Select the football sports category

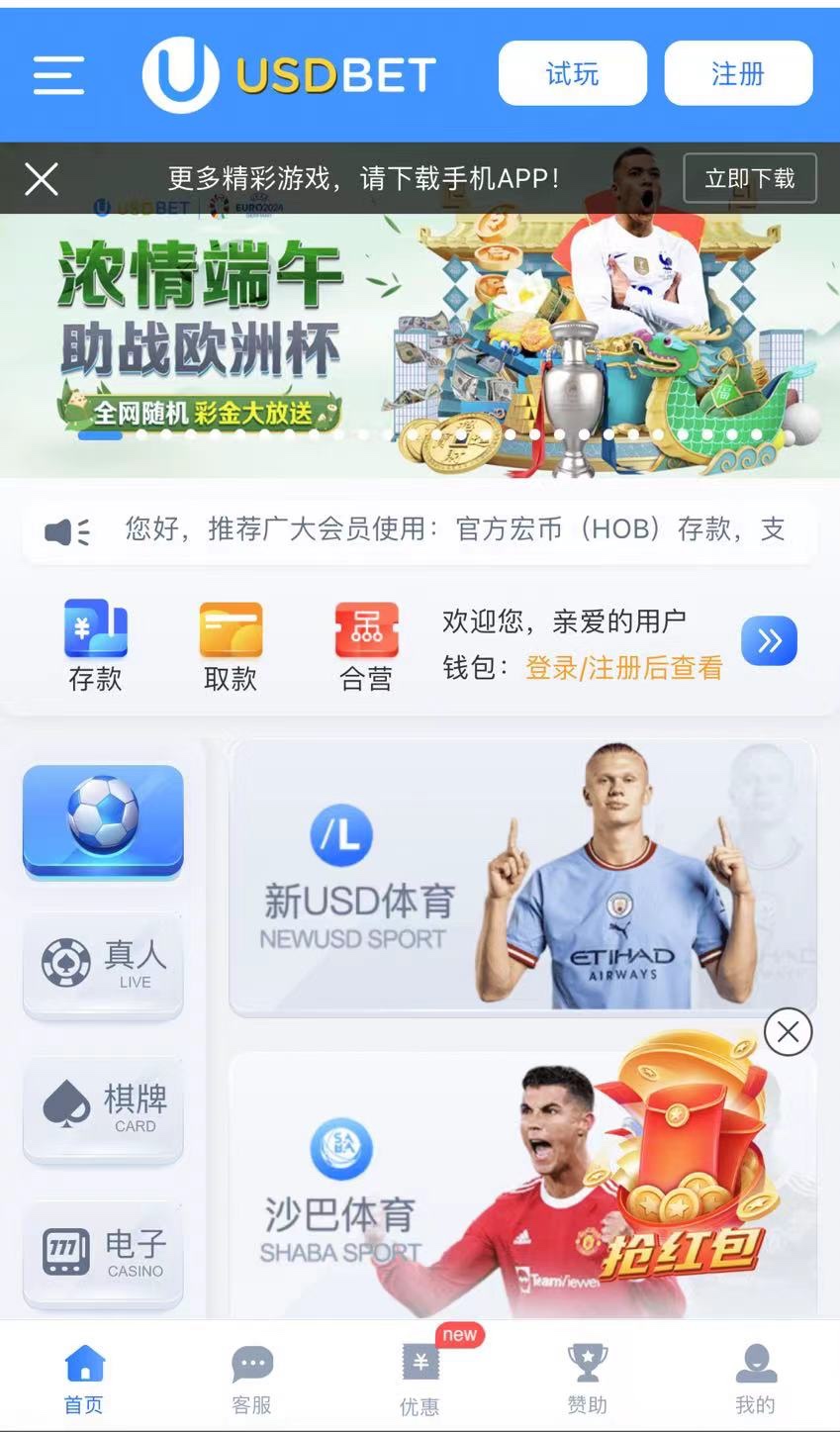pyautogui.click(x=103, y=820)
